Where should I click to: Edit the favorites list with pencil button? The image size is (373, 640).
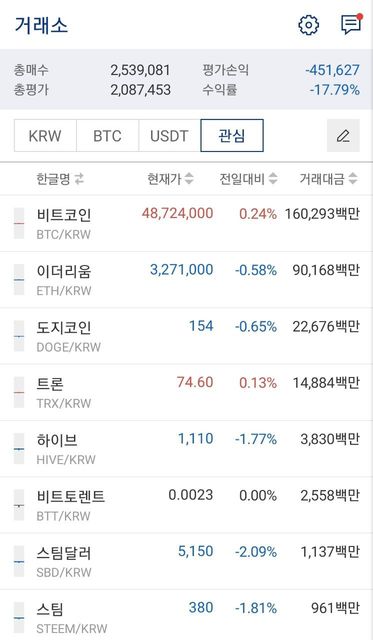coord(343,136)
